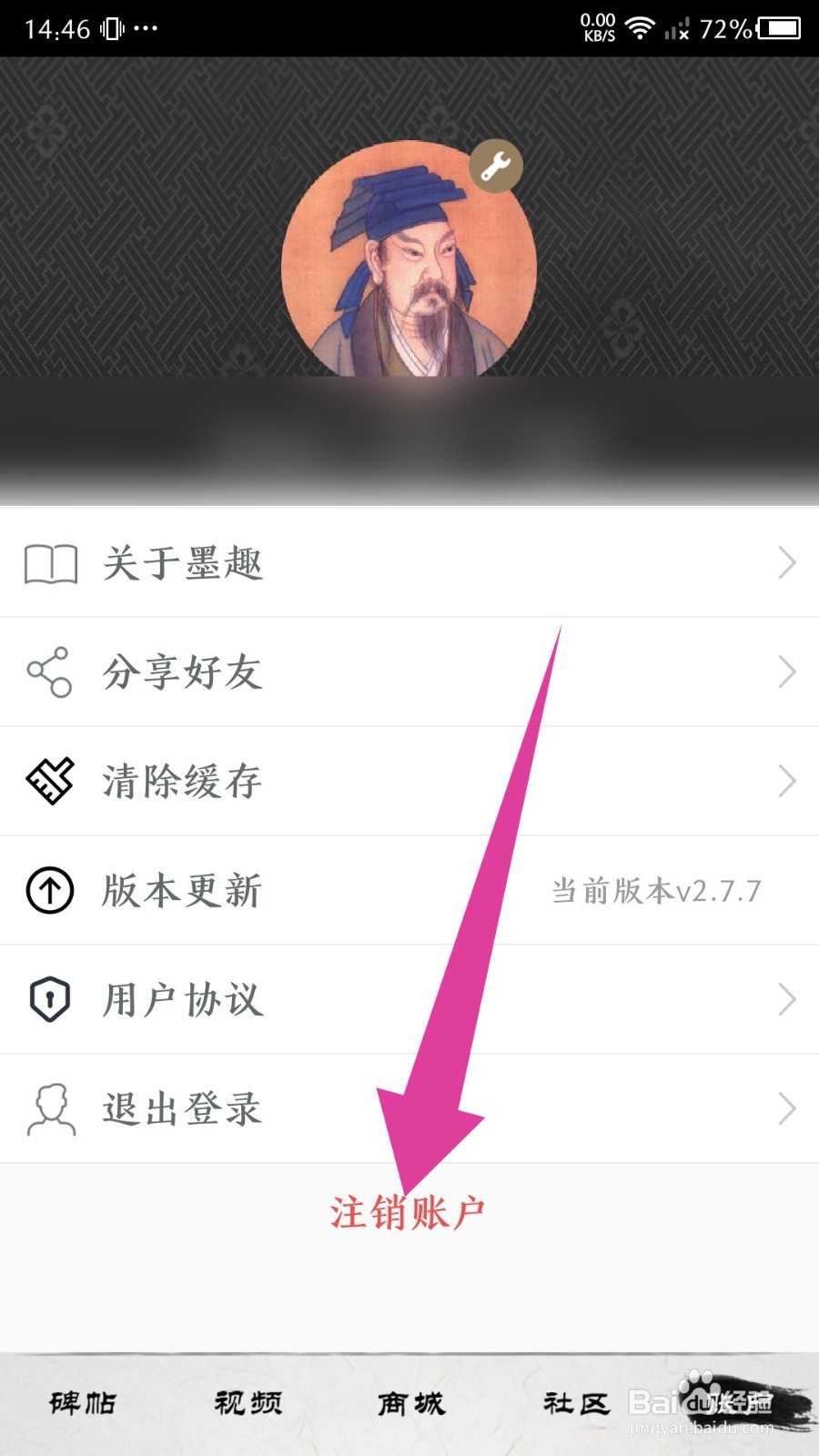Screen dimensions: 819x1456
Task: Click the wrench icon on the avatar
Action: pyautogui.click(x=495, y=167)
